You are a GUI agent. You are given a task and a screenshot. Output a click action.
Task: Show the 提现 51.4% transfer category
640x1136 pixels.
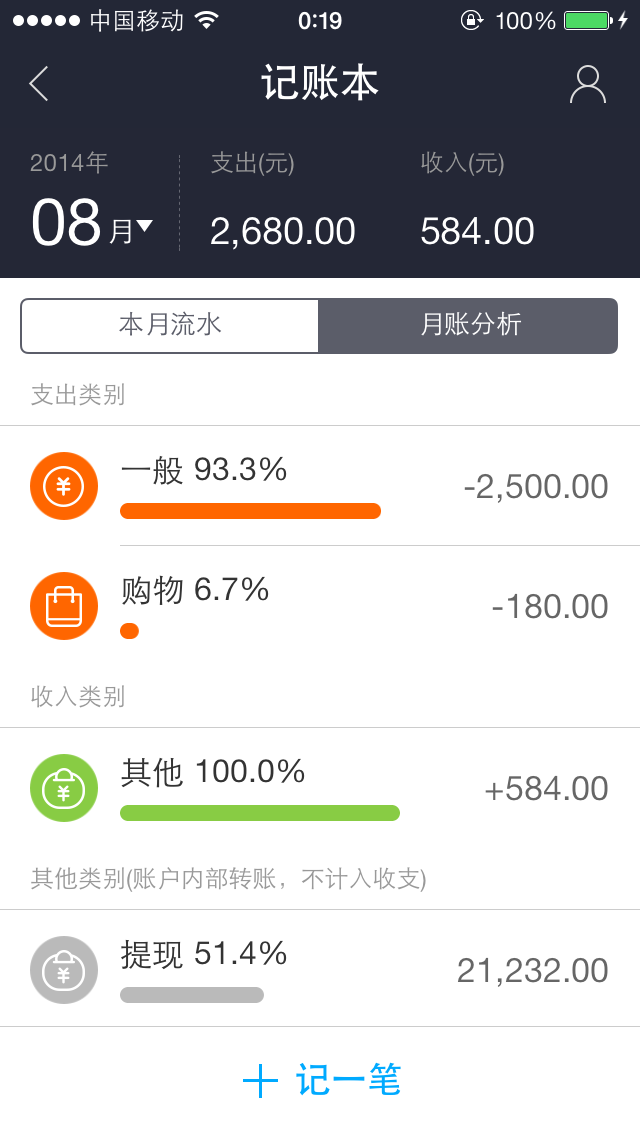click(x=320, y=970)
